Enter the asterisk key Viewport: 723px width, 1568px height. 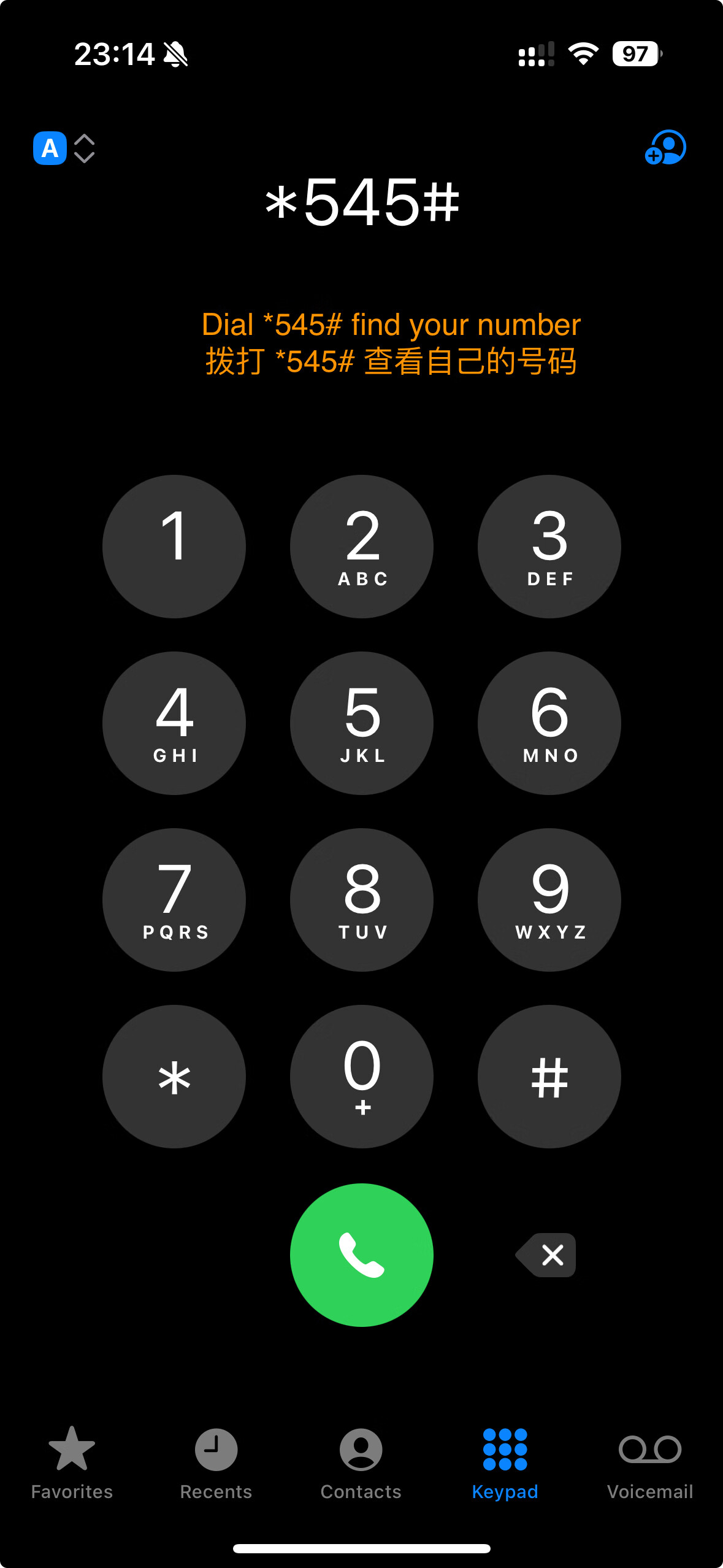click(x=174, y=1076)
